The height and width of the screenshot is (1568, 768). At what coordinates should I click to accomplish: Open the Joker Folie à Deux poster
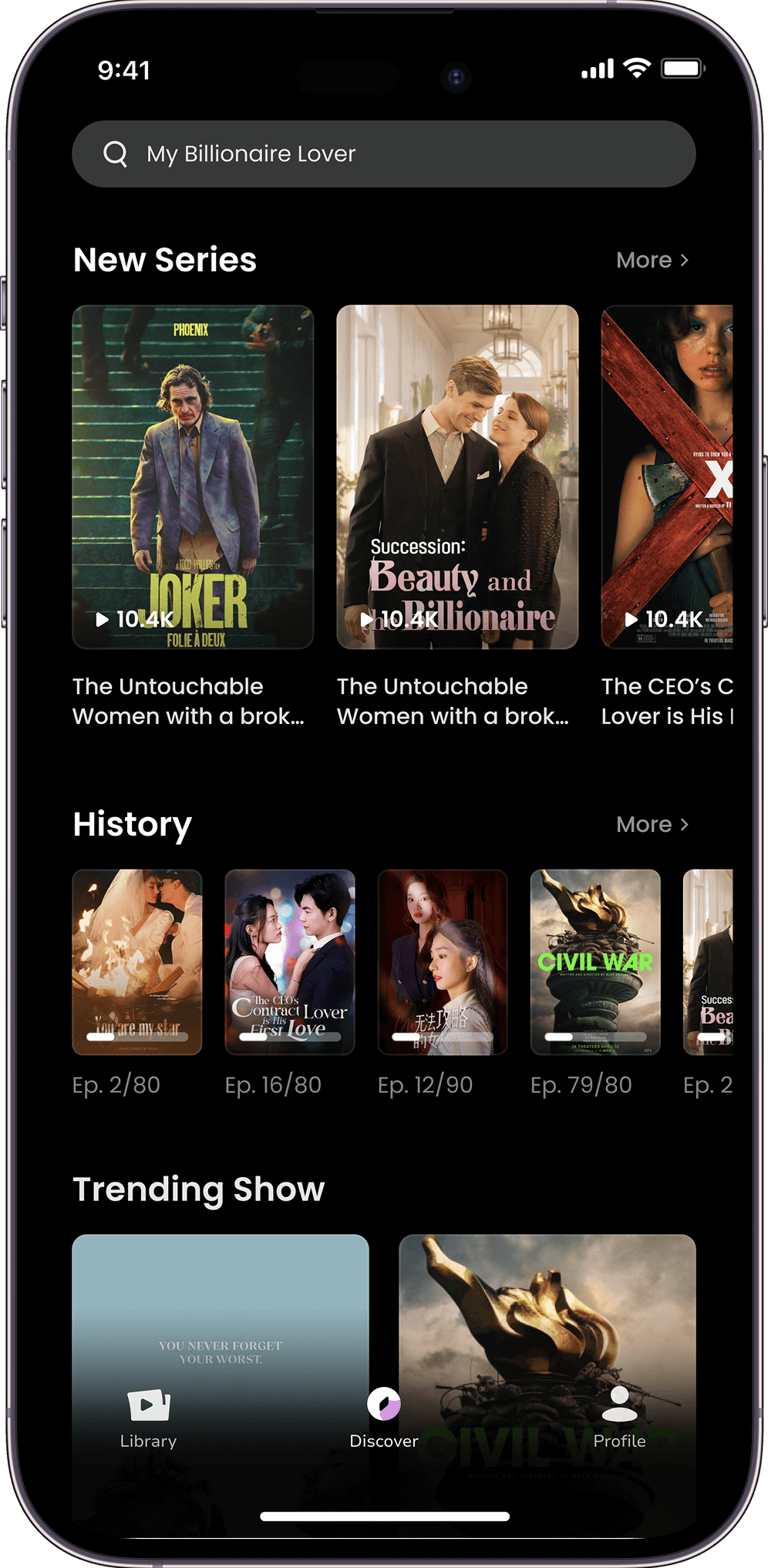point(193,476)
